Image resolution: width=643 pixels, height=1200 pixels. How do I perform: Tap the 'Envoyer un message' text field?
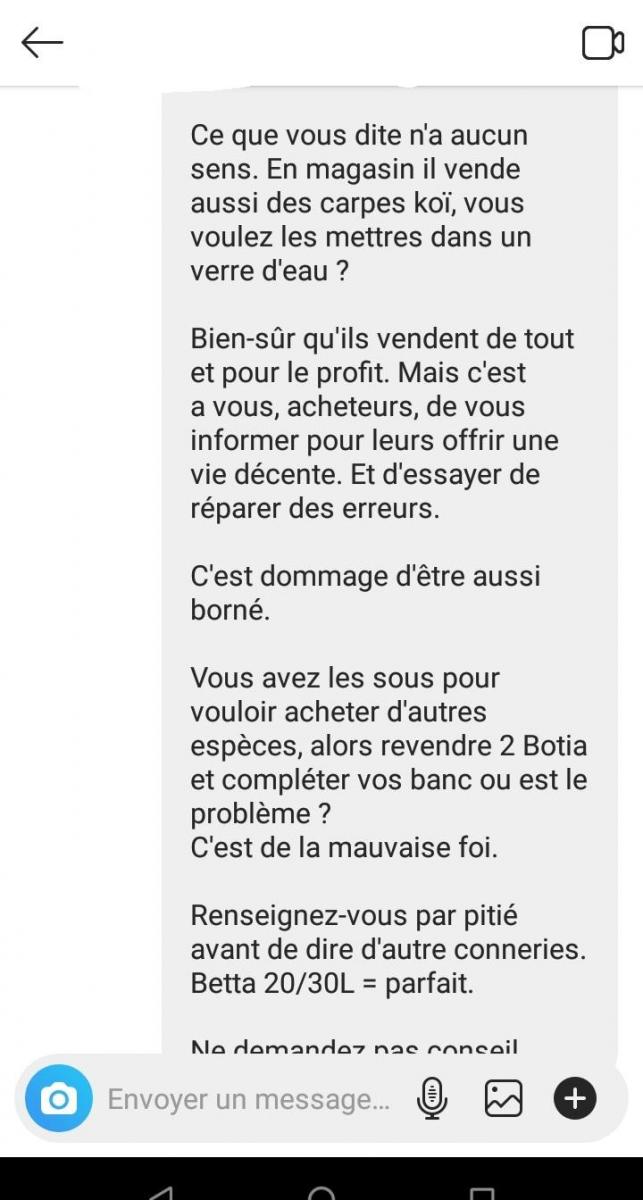249,1100
